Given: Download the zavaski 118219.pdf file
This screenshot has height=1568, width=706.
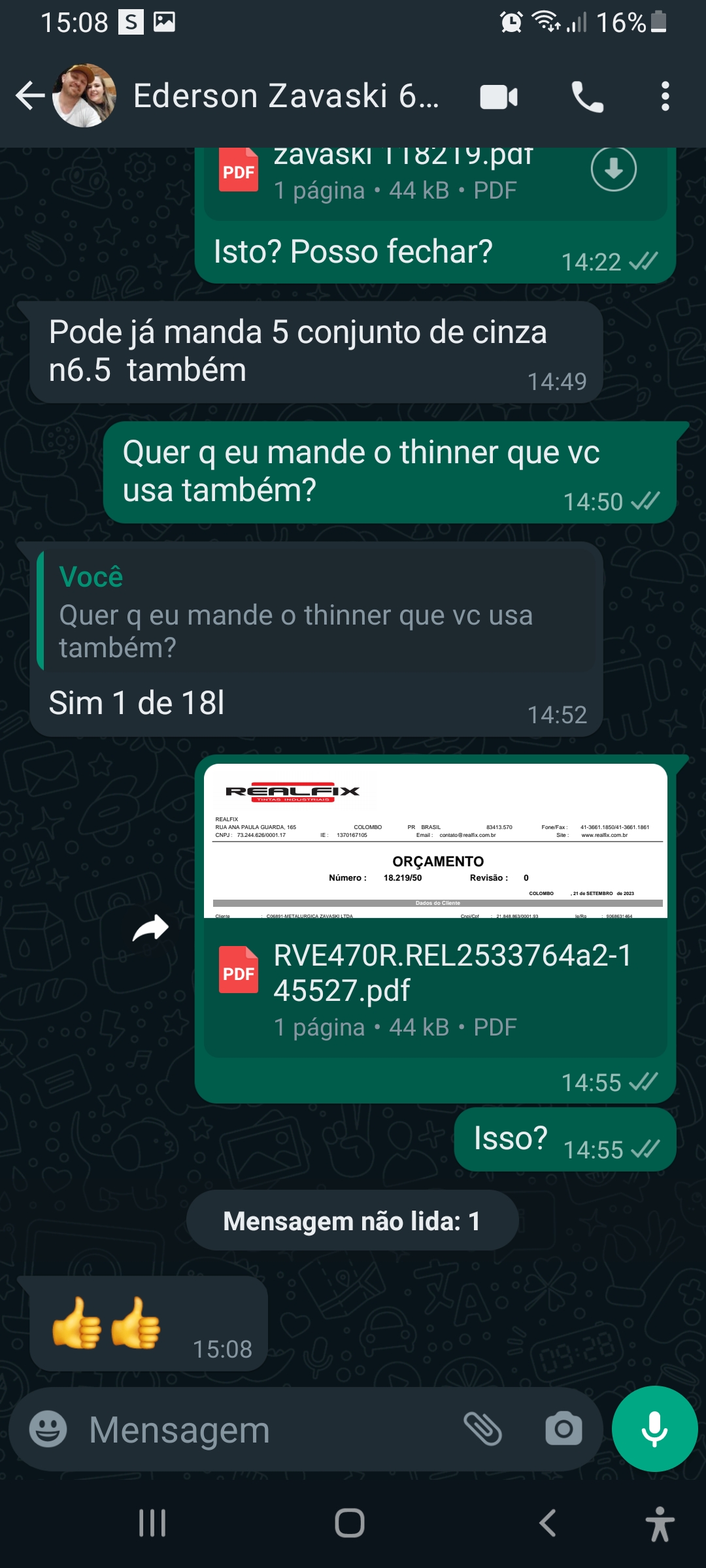Looking at the screenshot, I should tap(613, 169).
